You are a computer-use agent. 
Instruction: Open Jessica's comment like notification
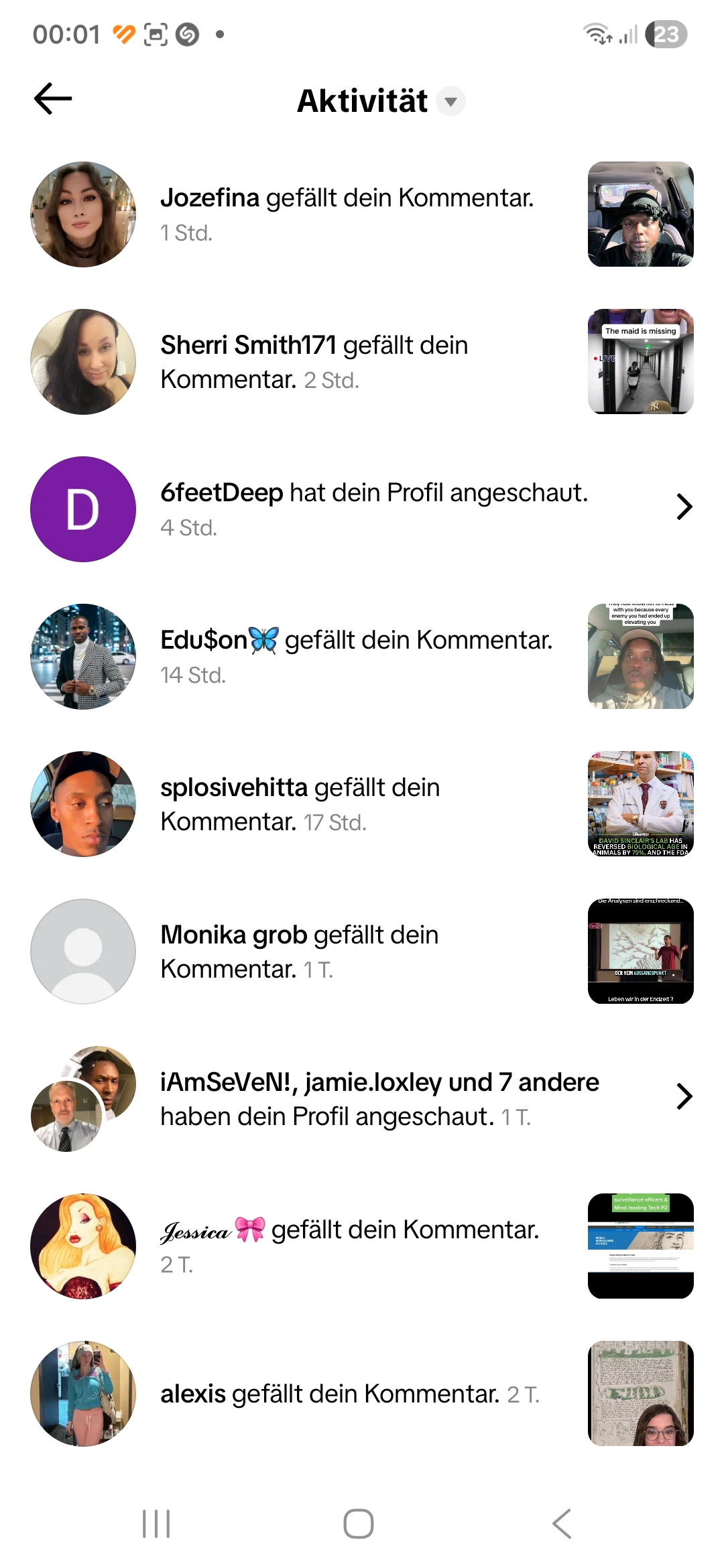point(349,1246)
